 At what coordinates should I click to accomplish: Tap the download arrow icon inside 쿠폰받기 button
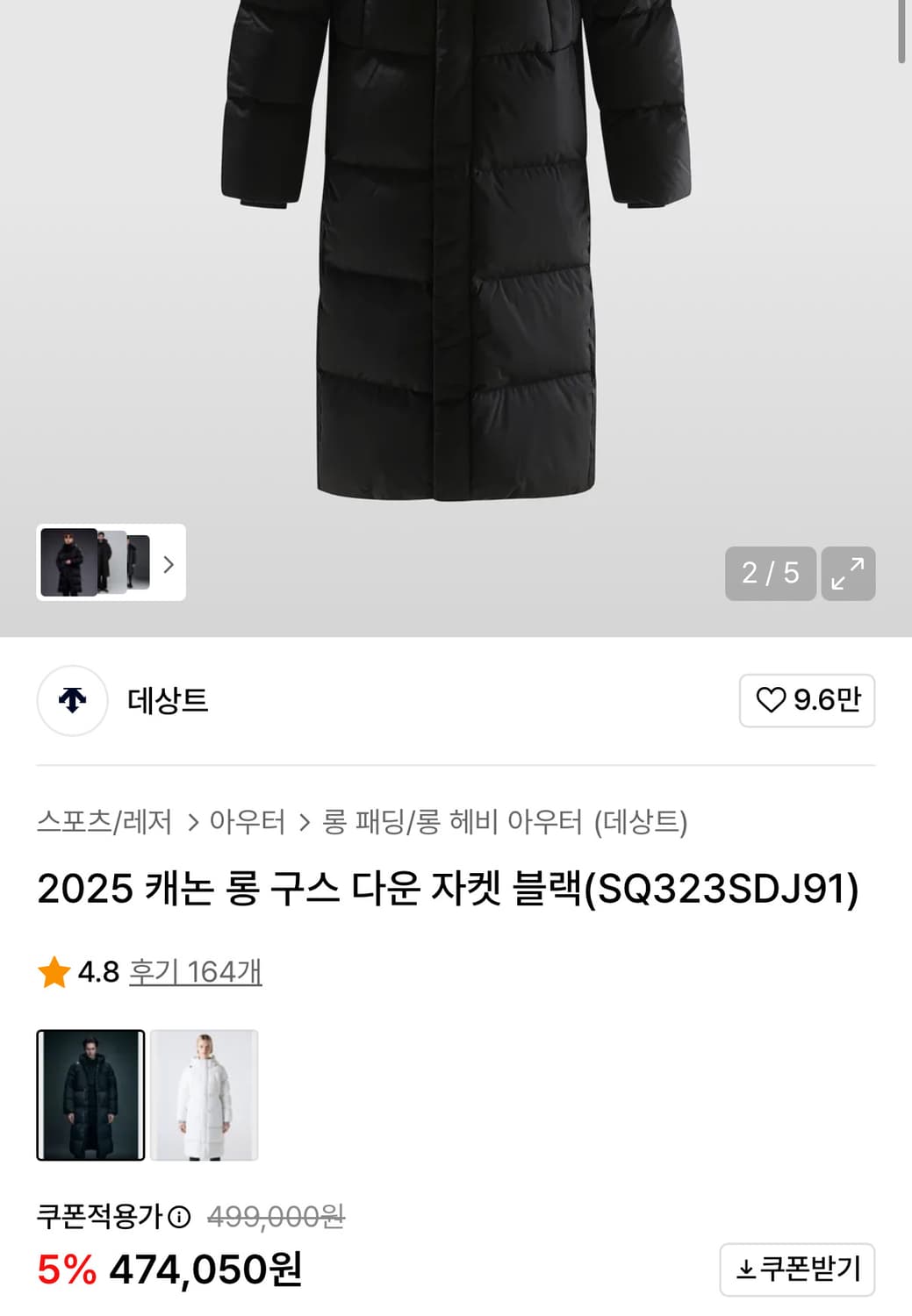point(745,1268)
